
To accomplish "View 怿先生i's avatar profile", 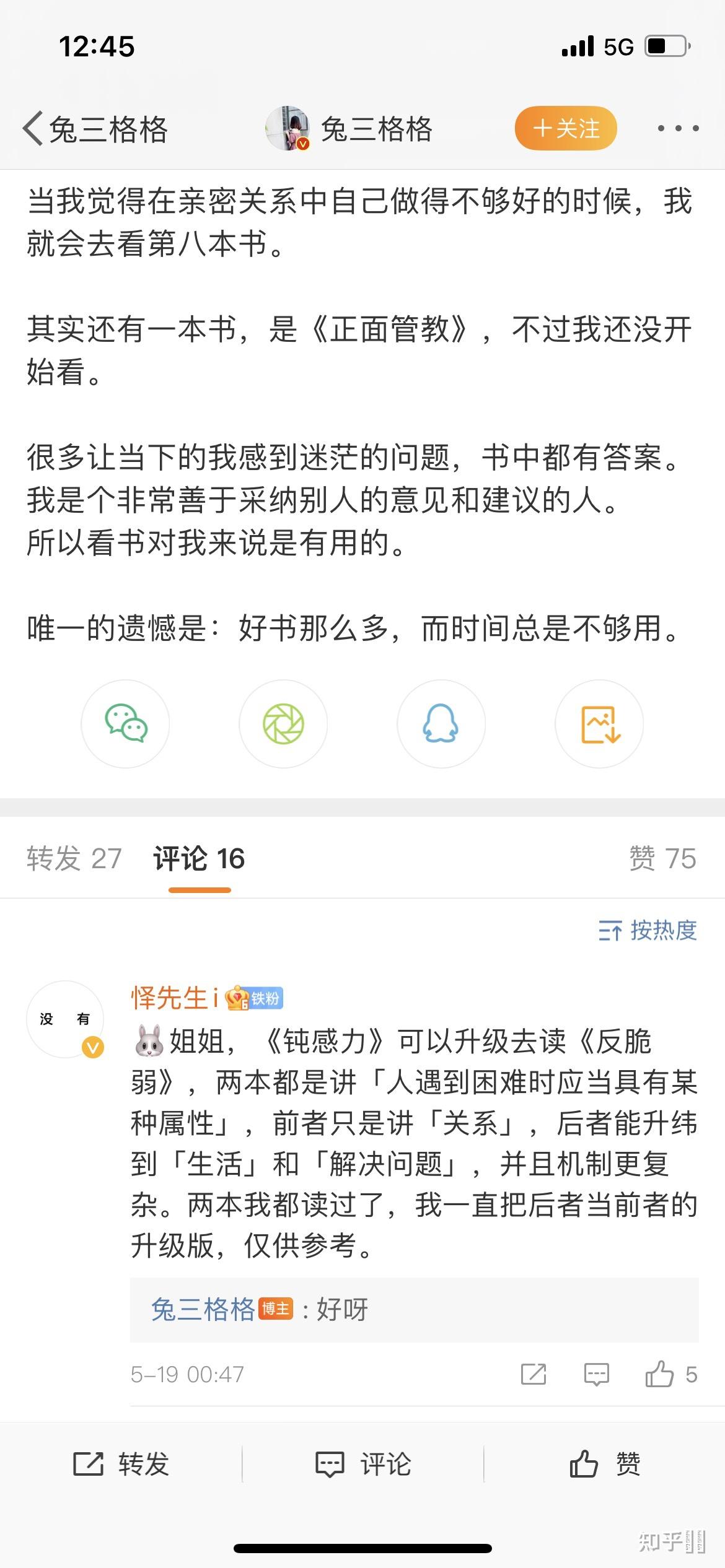I will point(65,1019).
